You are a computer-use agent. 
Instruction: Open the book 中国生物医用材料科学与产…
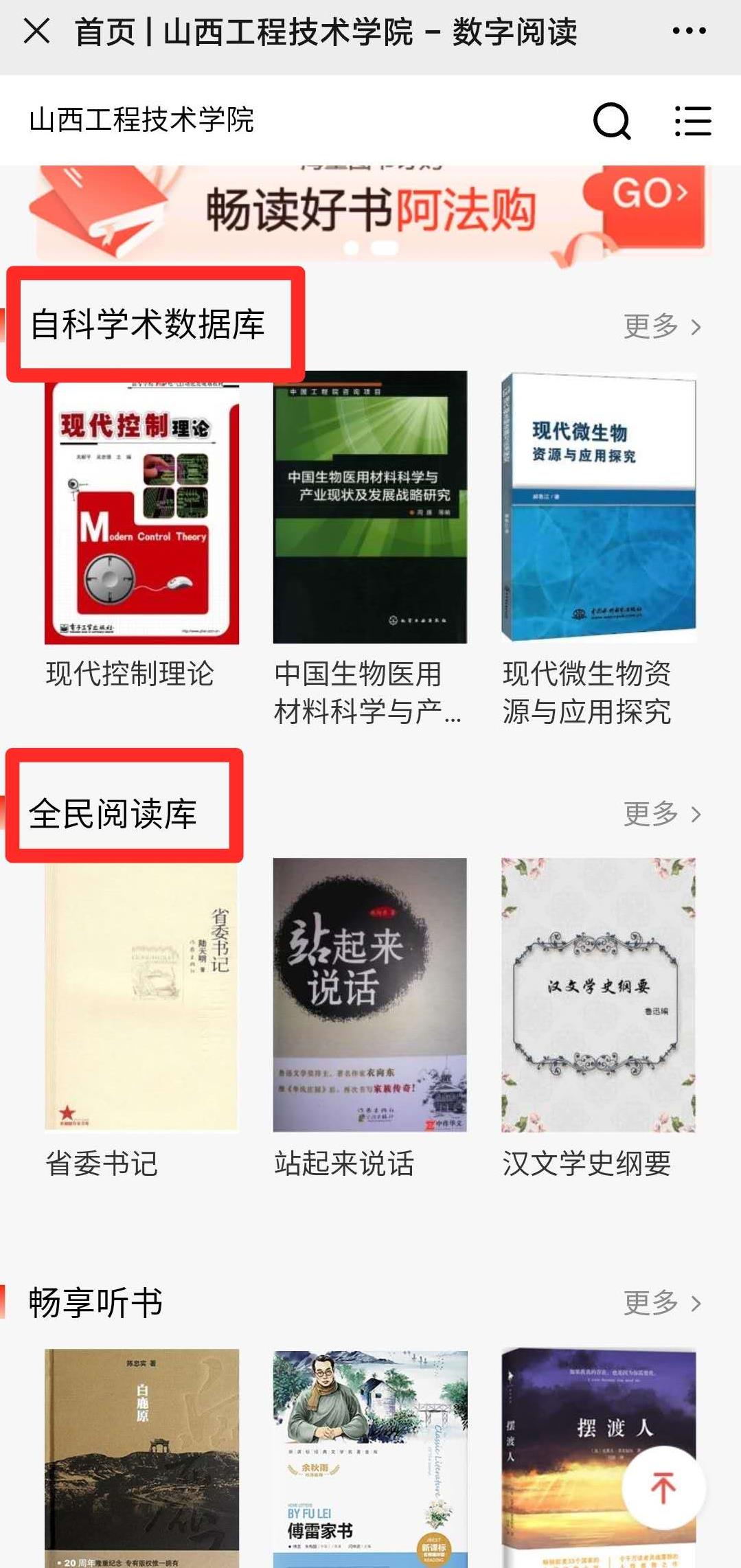click(369, 508)
